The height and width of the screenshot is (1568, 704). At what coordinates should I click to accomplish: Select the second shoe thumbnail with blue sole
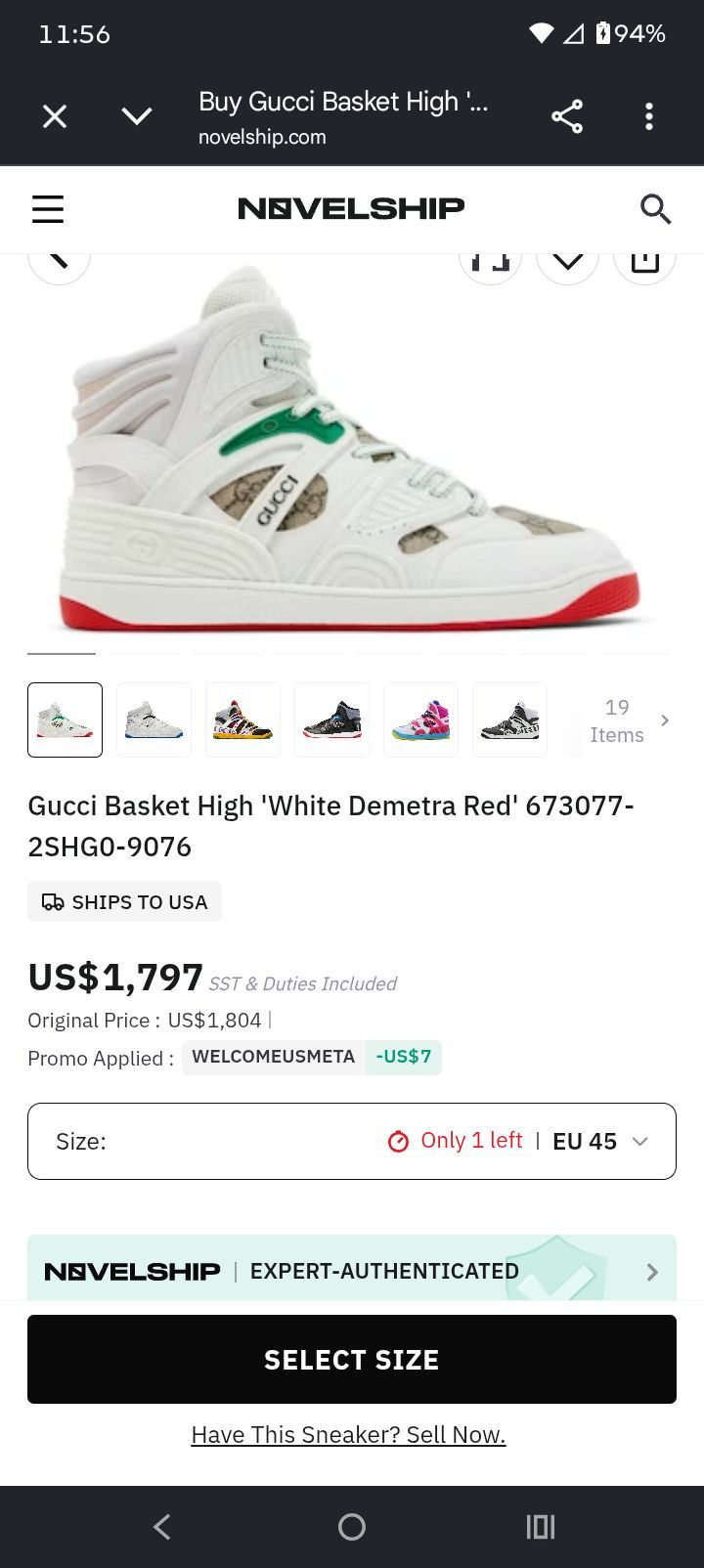point(154,720)
